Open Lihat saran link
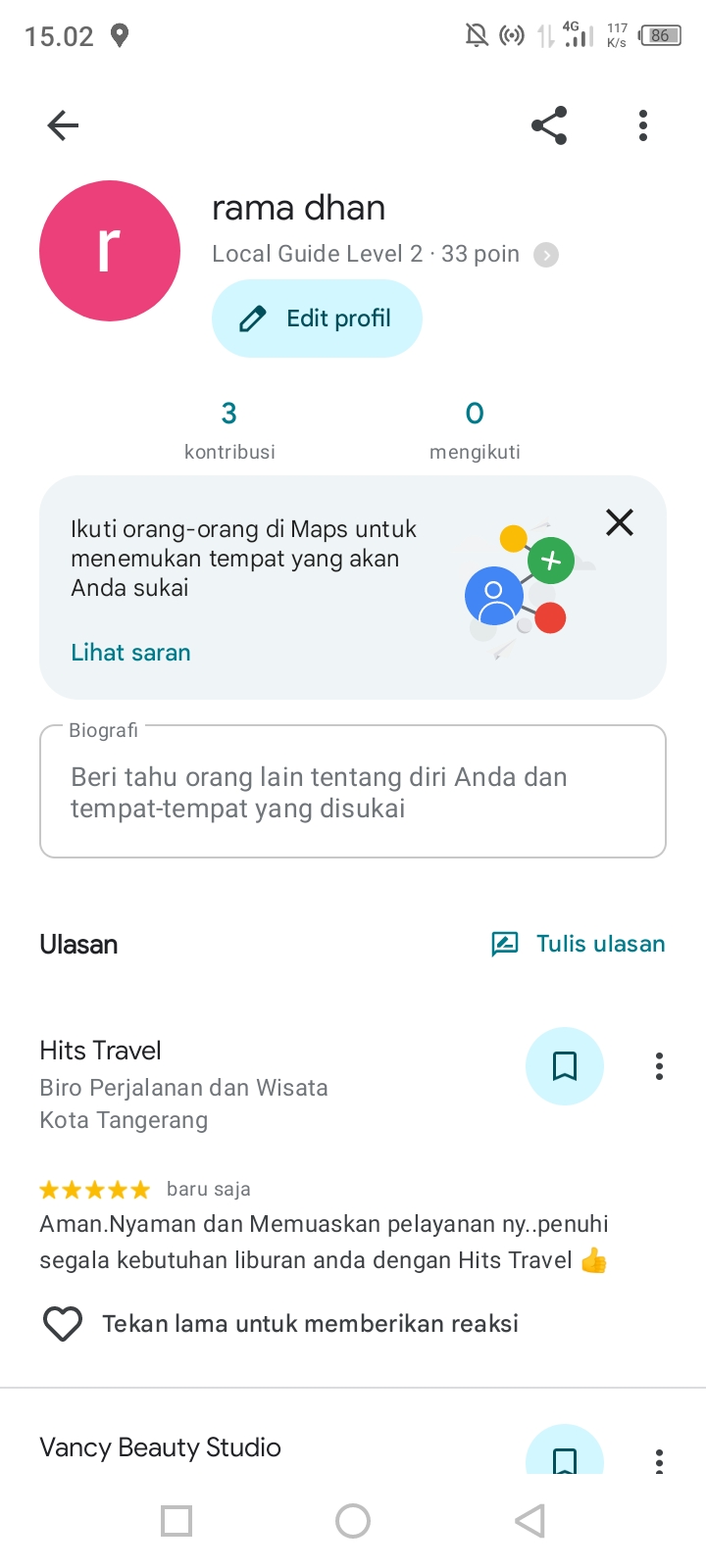The image size is (706, 1568). tap(130, 653)
